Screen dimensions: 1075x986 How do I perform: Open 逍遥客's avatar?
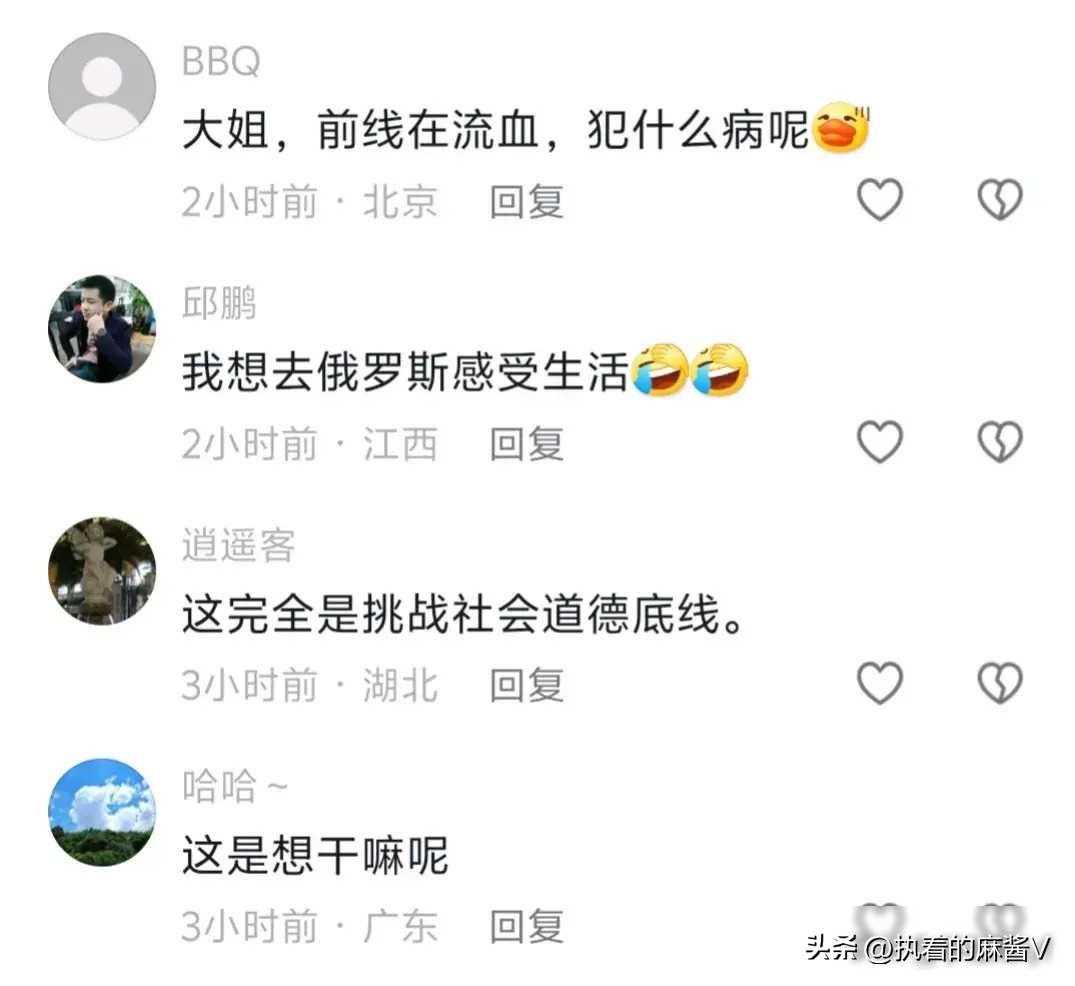coord(102,570)
